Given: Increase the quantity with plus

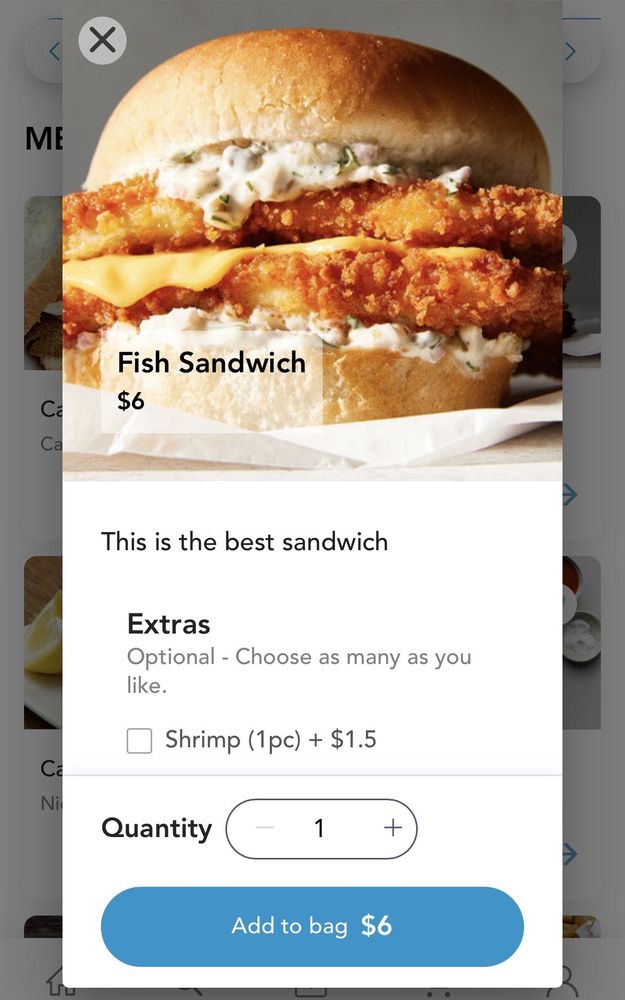Looking at the screenshot, I should [x=393, y=828].
